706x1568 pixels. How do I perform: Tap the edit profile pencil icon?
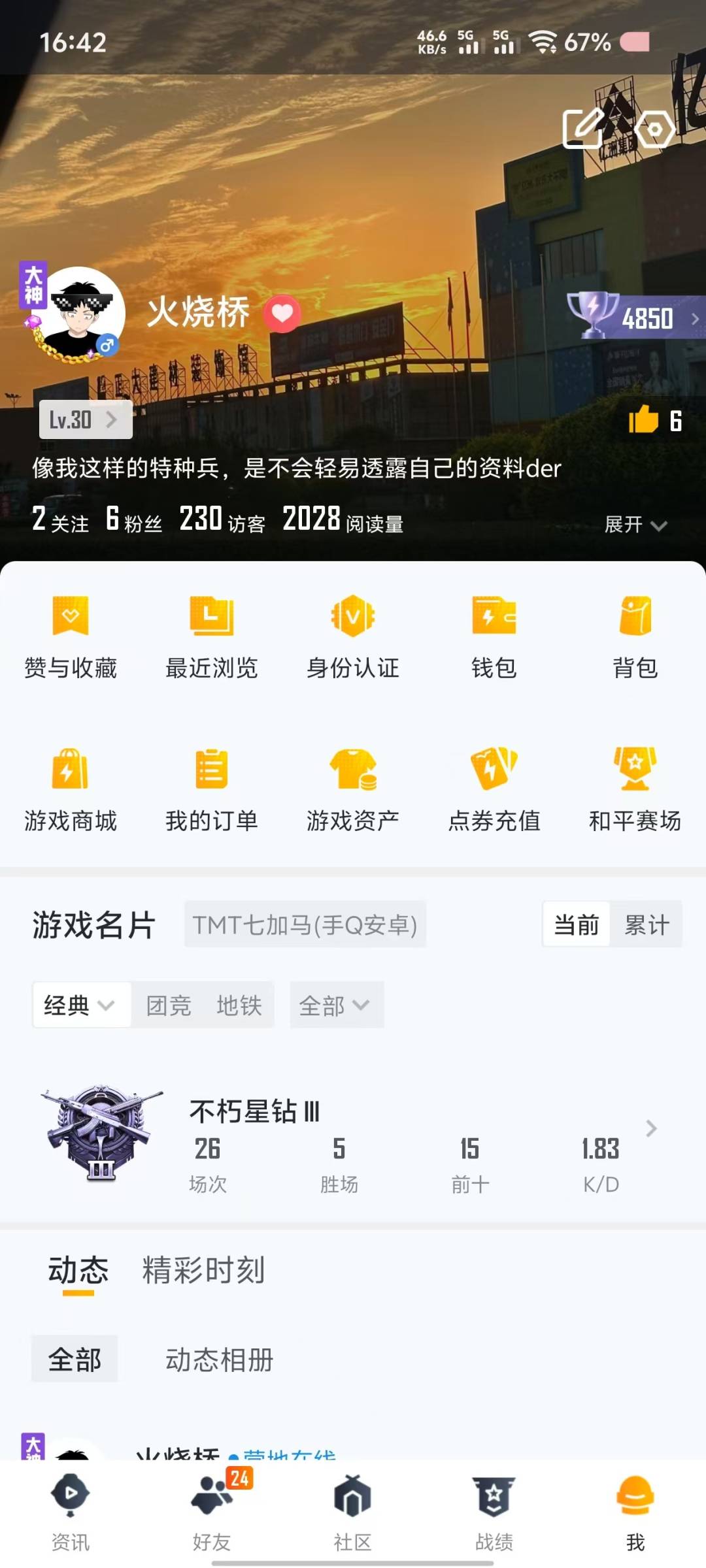582,128
